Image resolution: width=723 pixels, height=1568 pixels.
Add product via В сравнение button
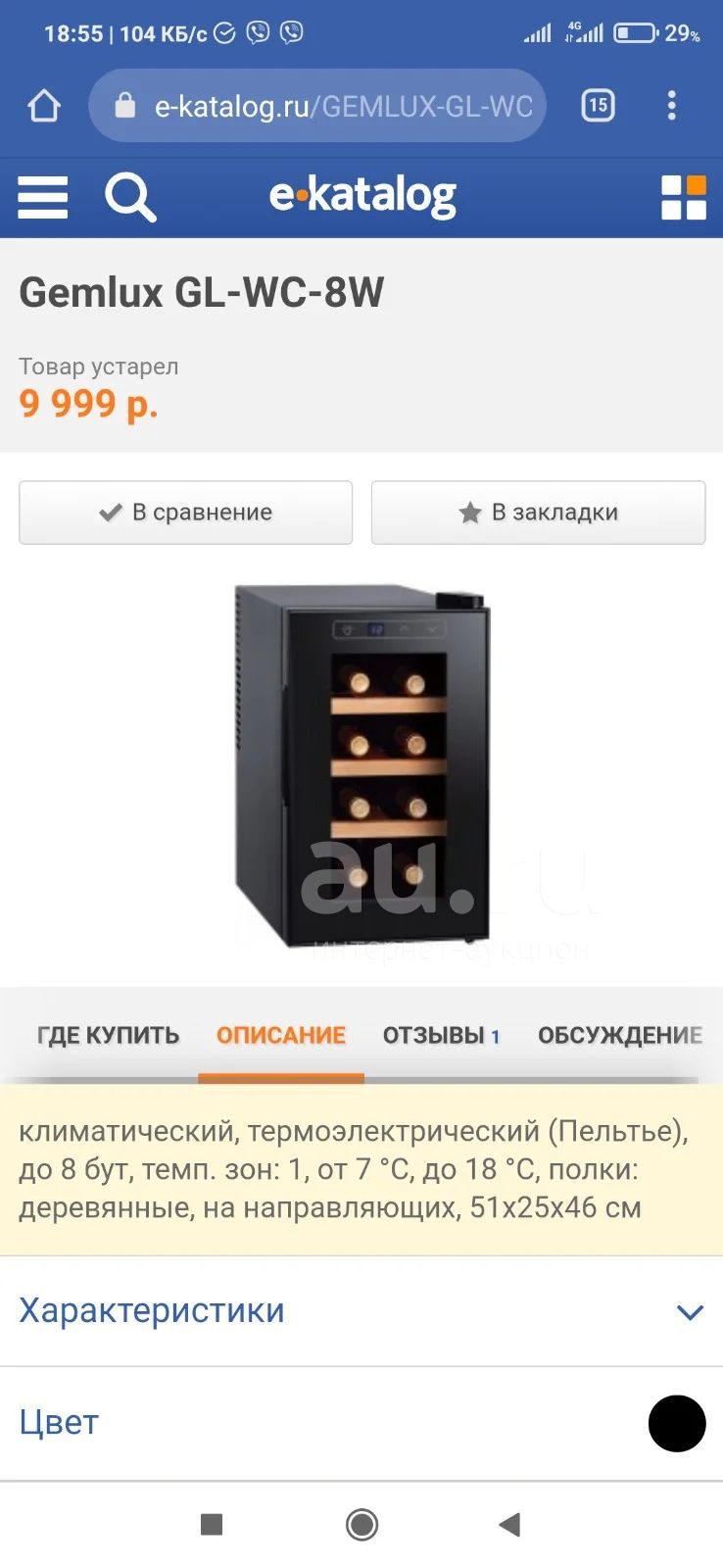186,513
